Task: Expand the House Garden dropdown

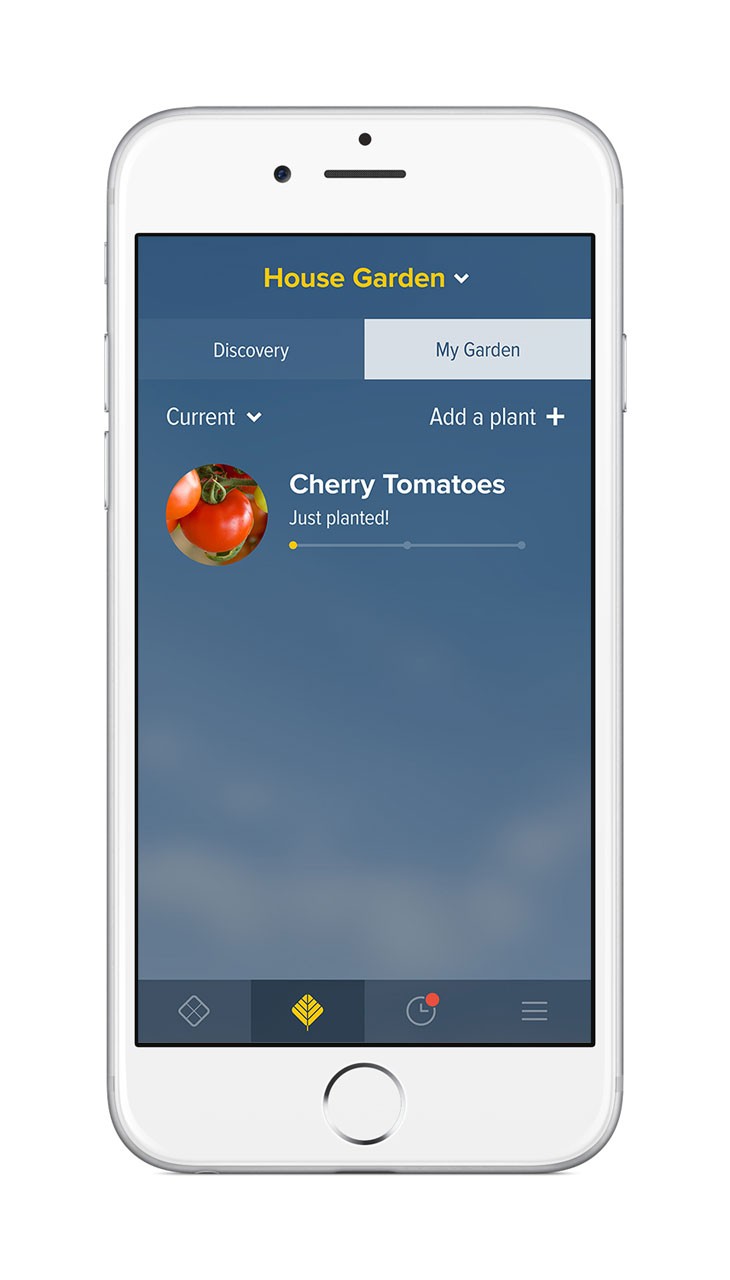Action: click(x=366, y=278)
